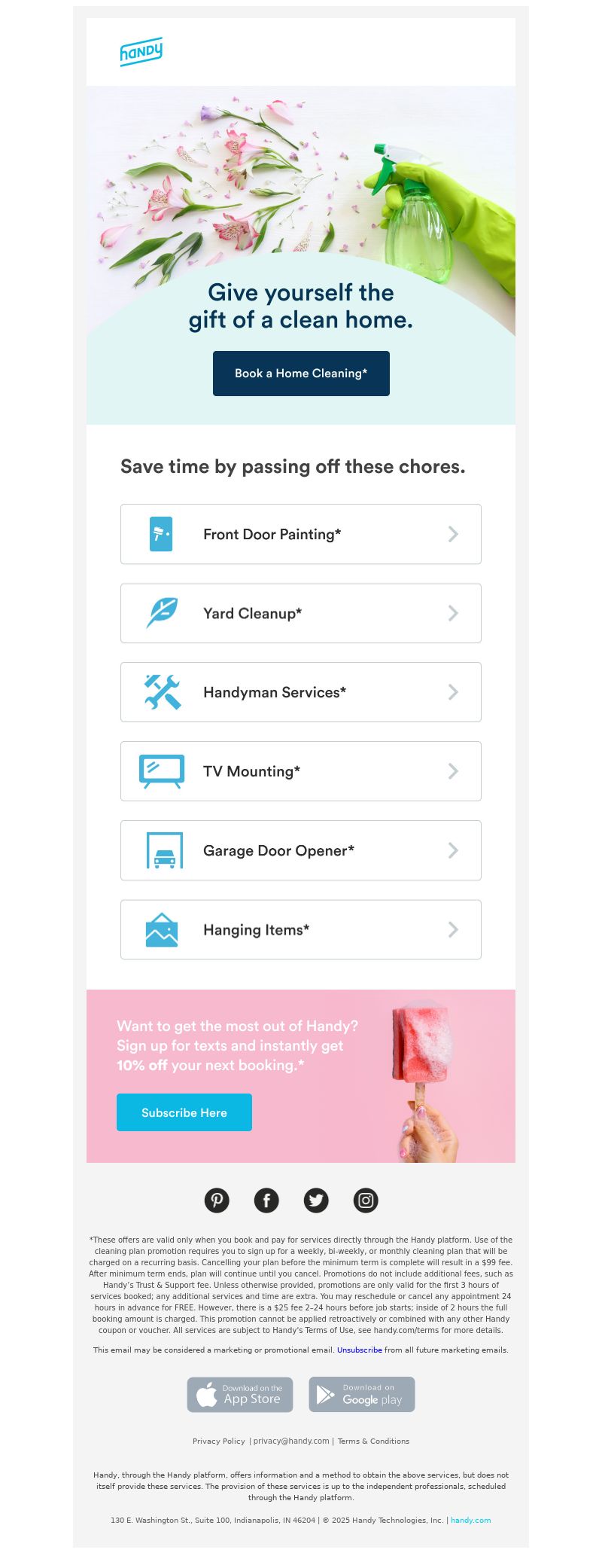Select the Yard Cleanup row
The height and width of the screenshot is (1568, 602).
(301, 613)
